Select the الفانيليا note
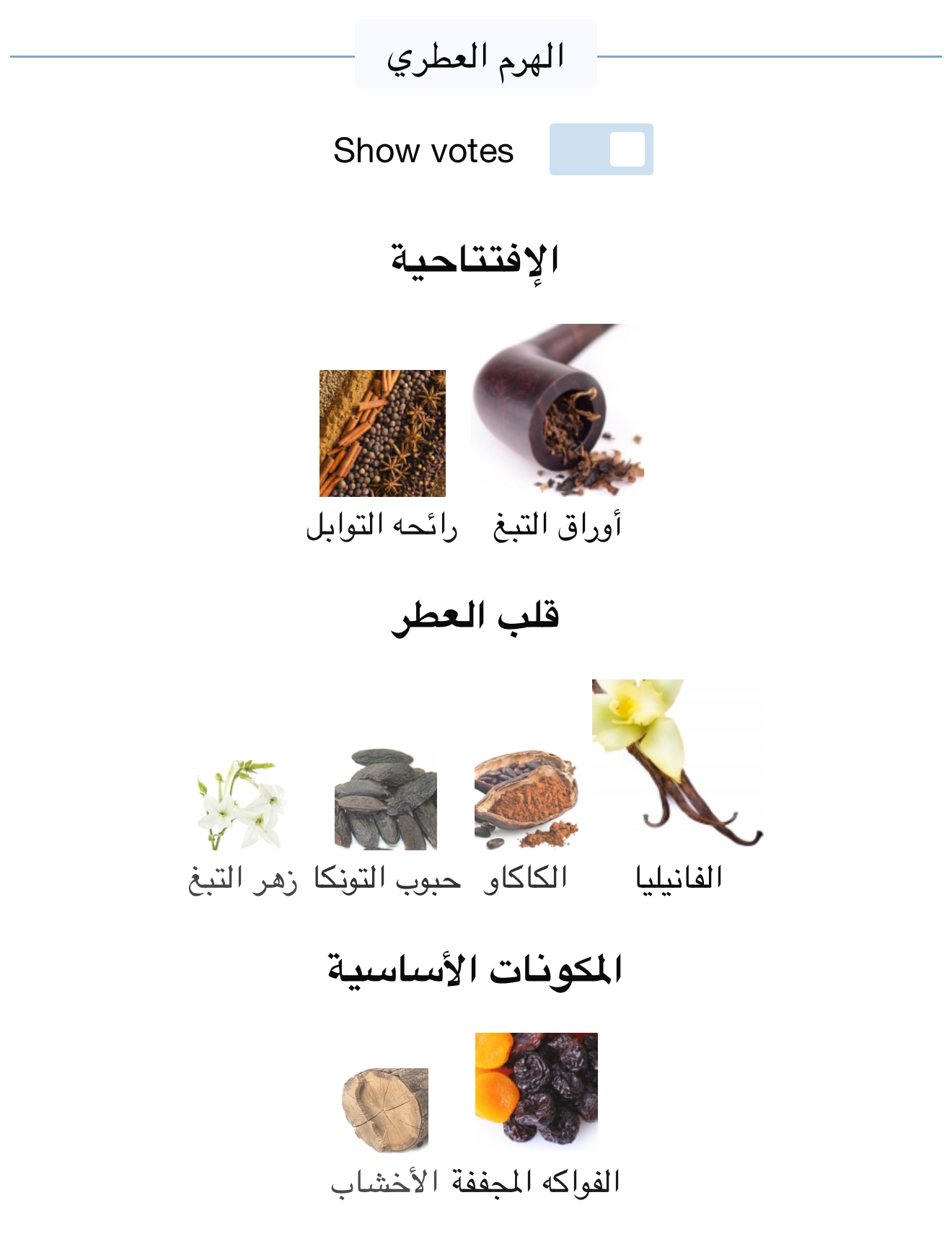952x1252 pixels. pos(676,763)
